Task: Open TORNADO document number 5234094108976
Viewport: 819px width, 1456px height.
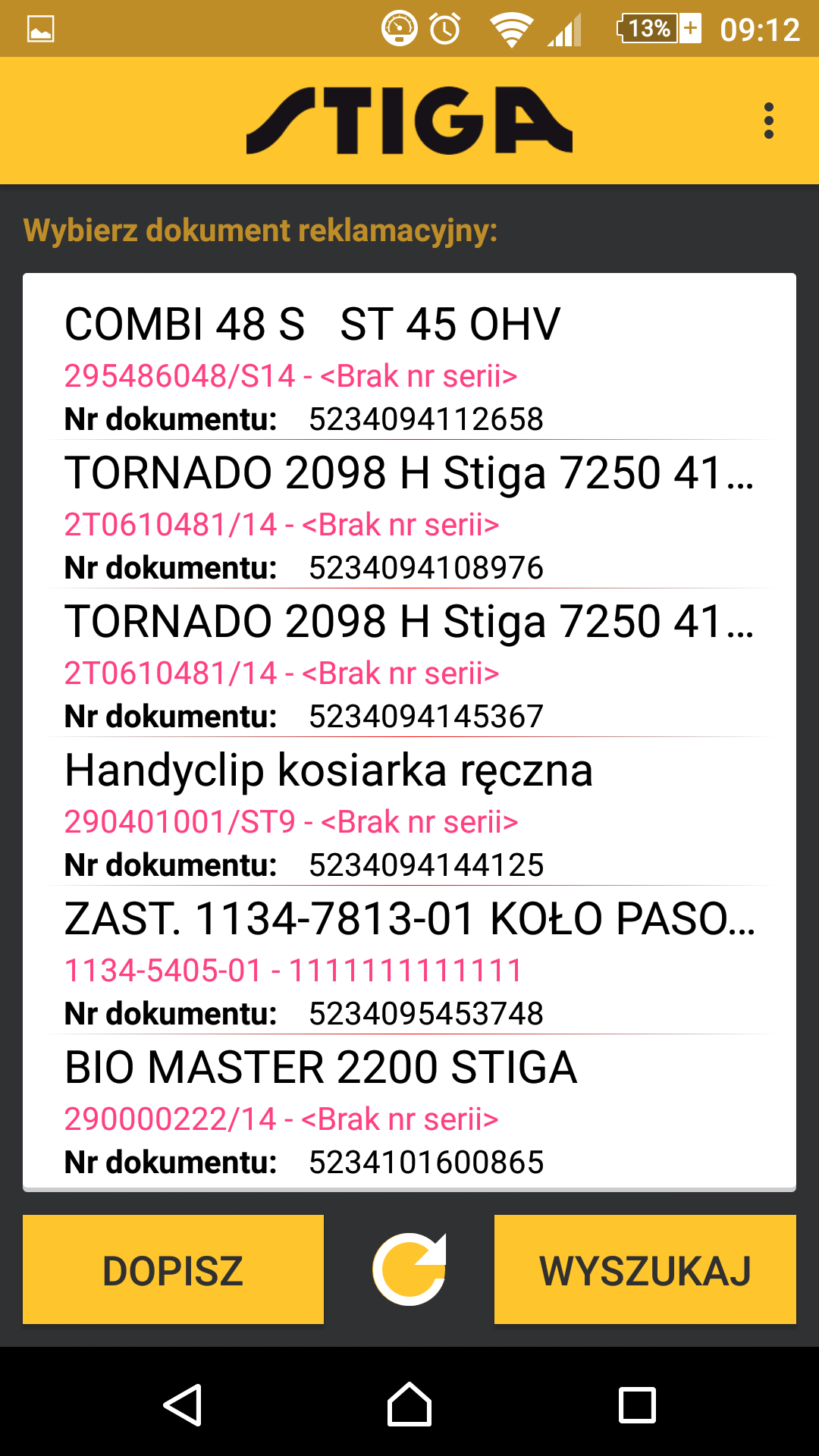Action: [x=409, y=514]
